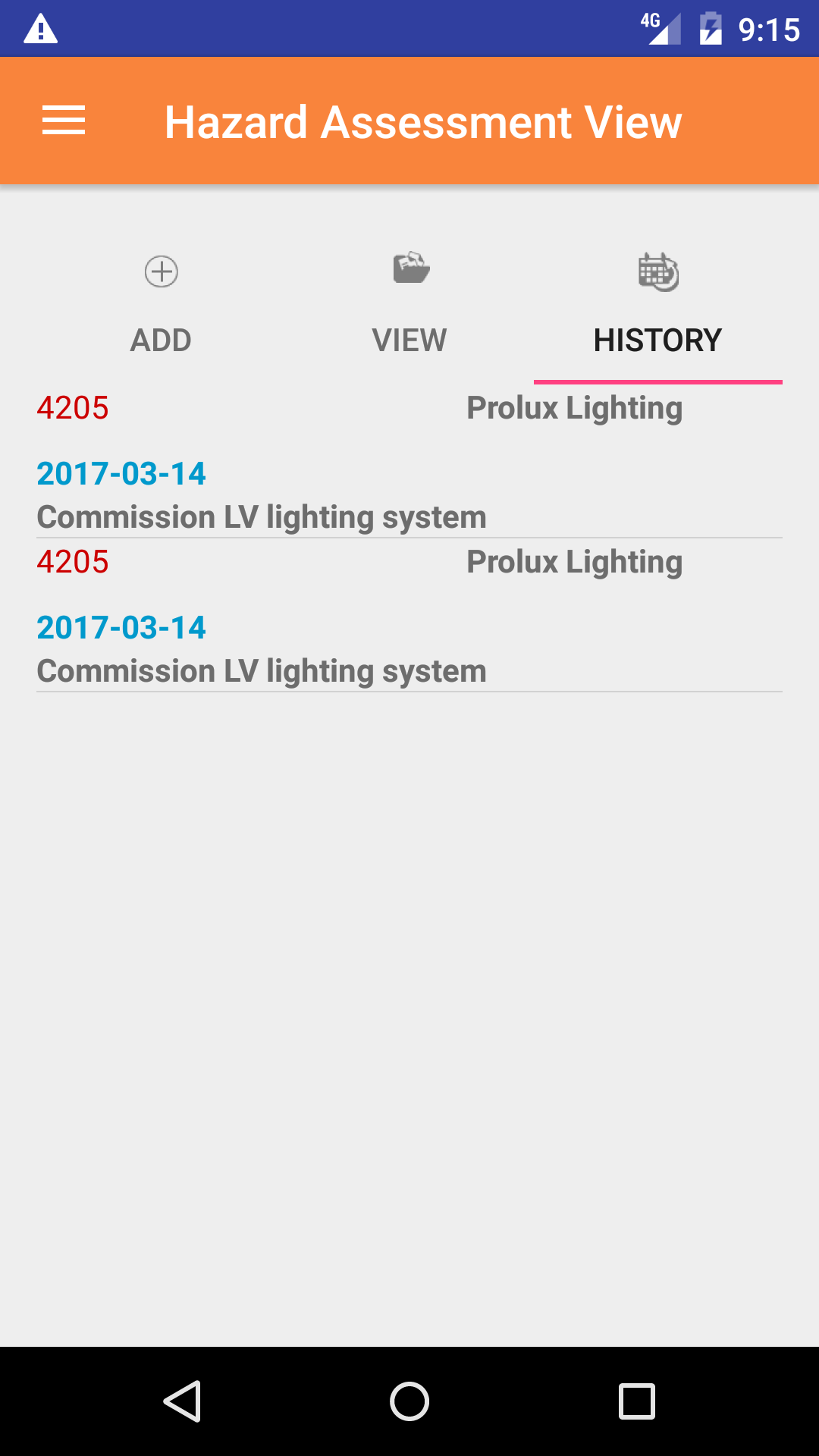Return to the home screen

coord(409,1401)
